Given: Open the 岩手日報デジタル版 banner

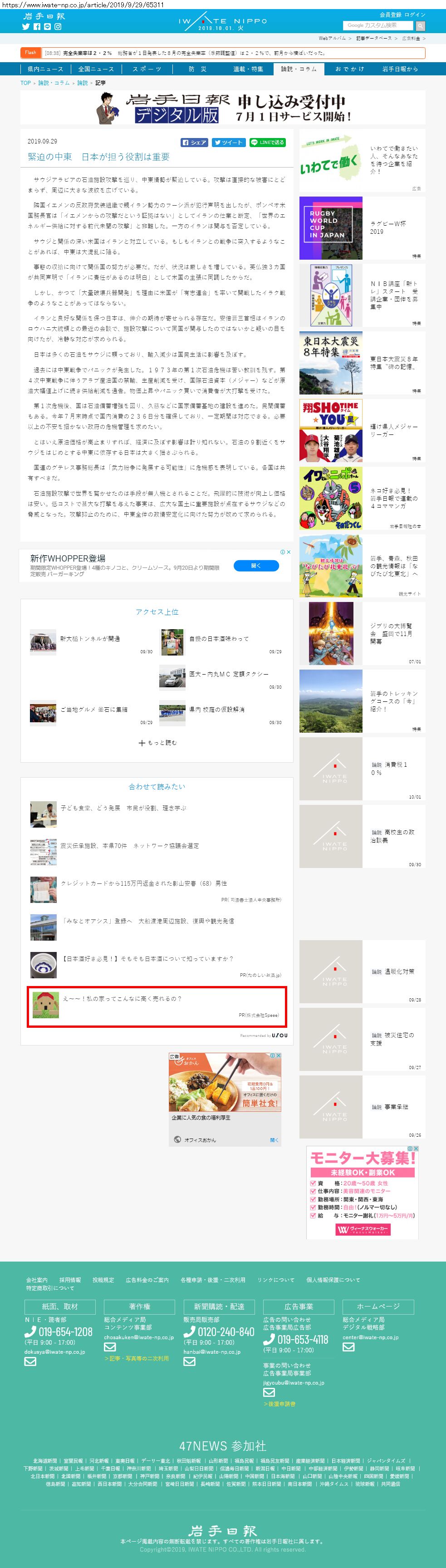Looking at the screenshot, I should pos(223,107).
